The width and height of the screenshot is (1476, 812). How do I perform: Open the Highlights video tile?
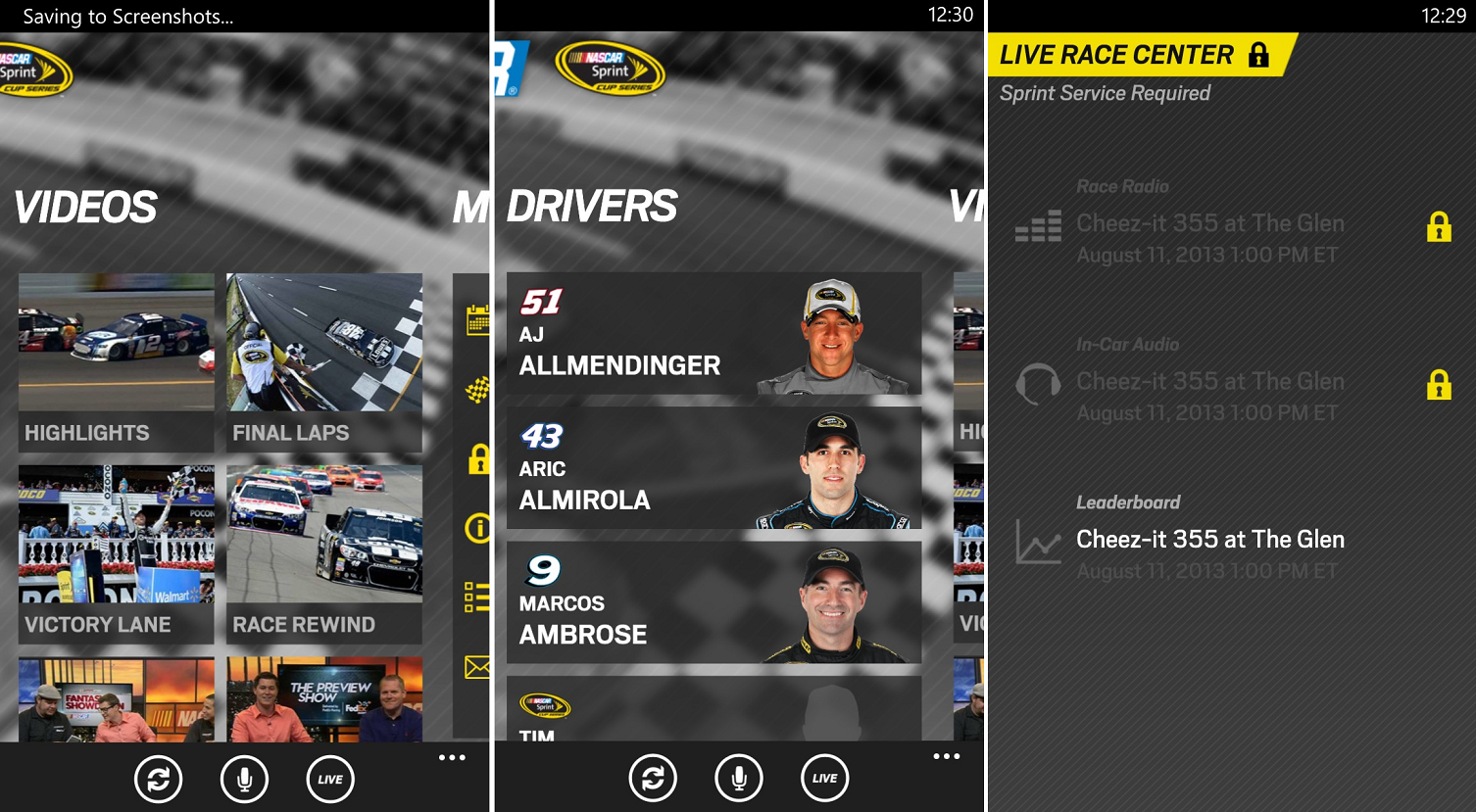click(x=116, y=360)
